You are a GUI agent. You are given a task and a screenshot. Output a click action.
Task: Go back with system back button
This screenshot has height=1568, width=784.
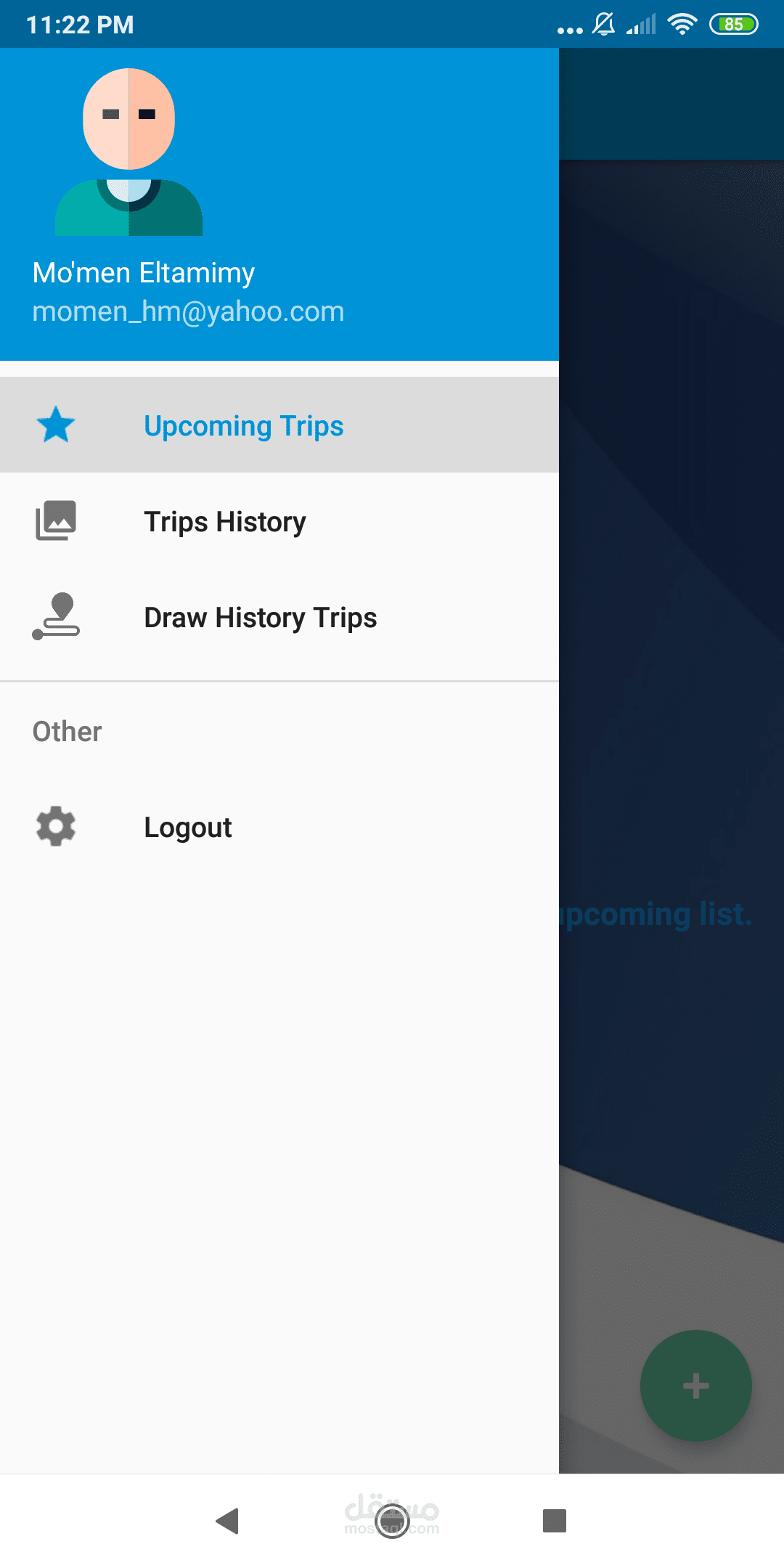point(228,1520)
